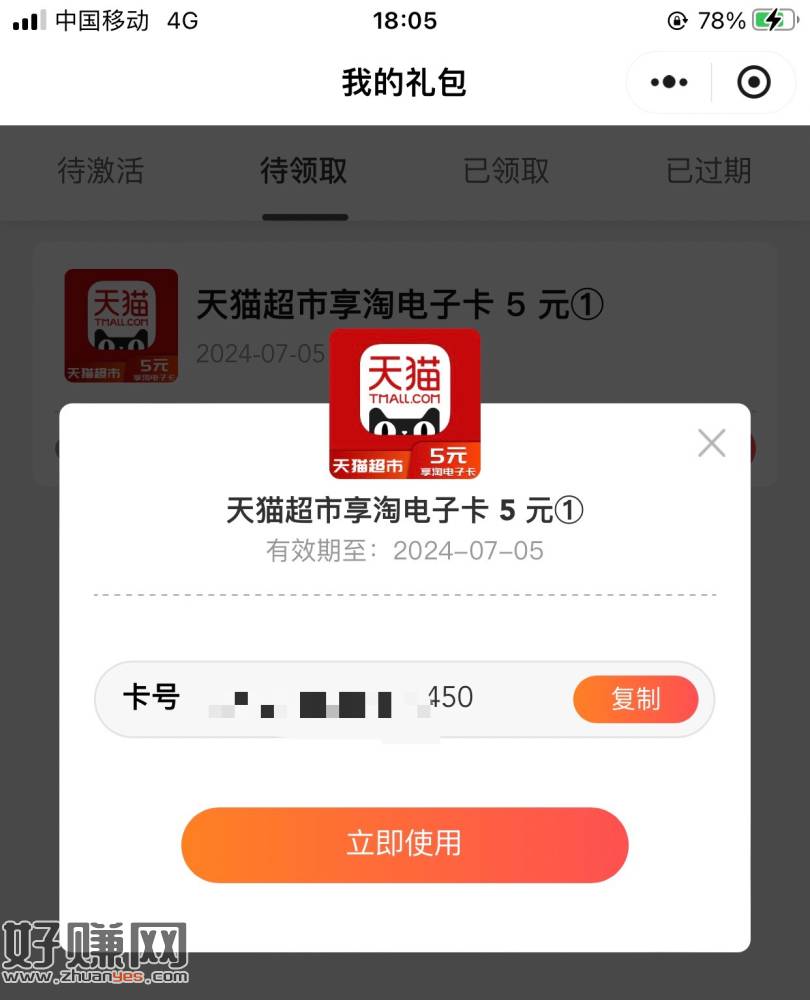Tap 立即使用 to use the card

(404, 844)
